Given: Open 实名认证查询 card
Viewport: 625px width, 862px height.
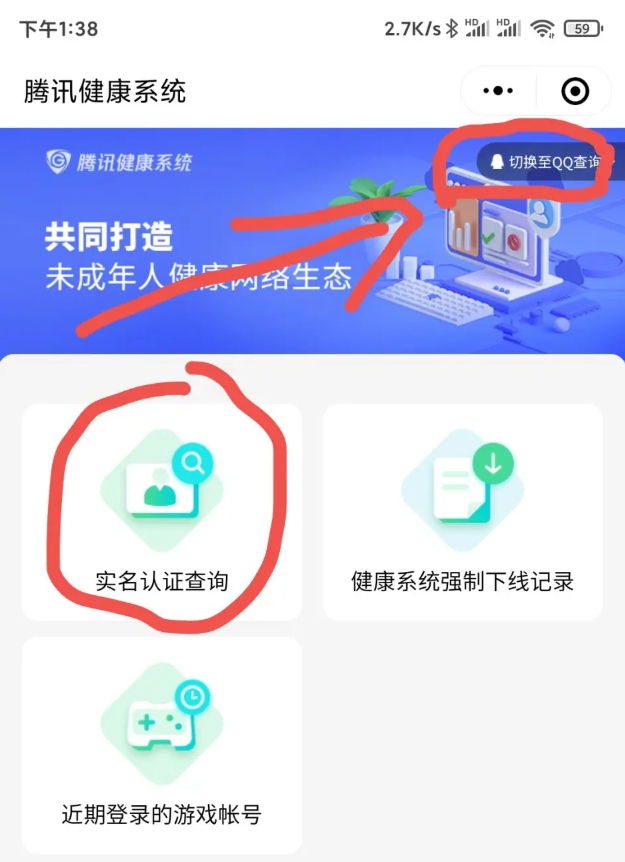Looking at the screenshot, I should pos(162,512).
